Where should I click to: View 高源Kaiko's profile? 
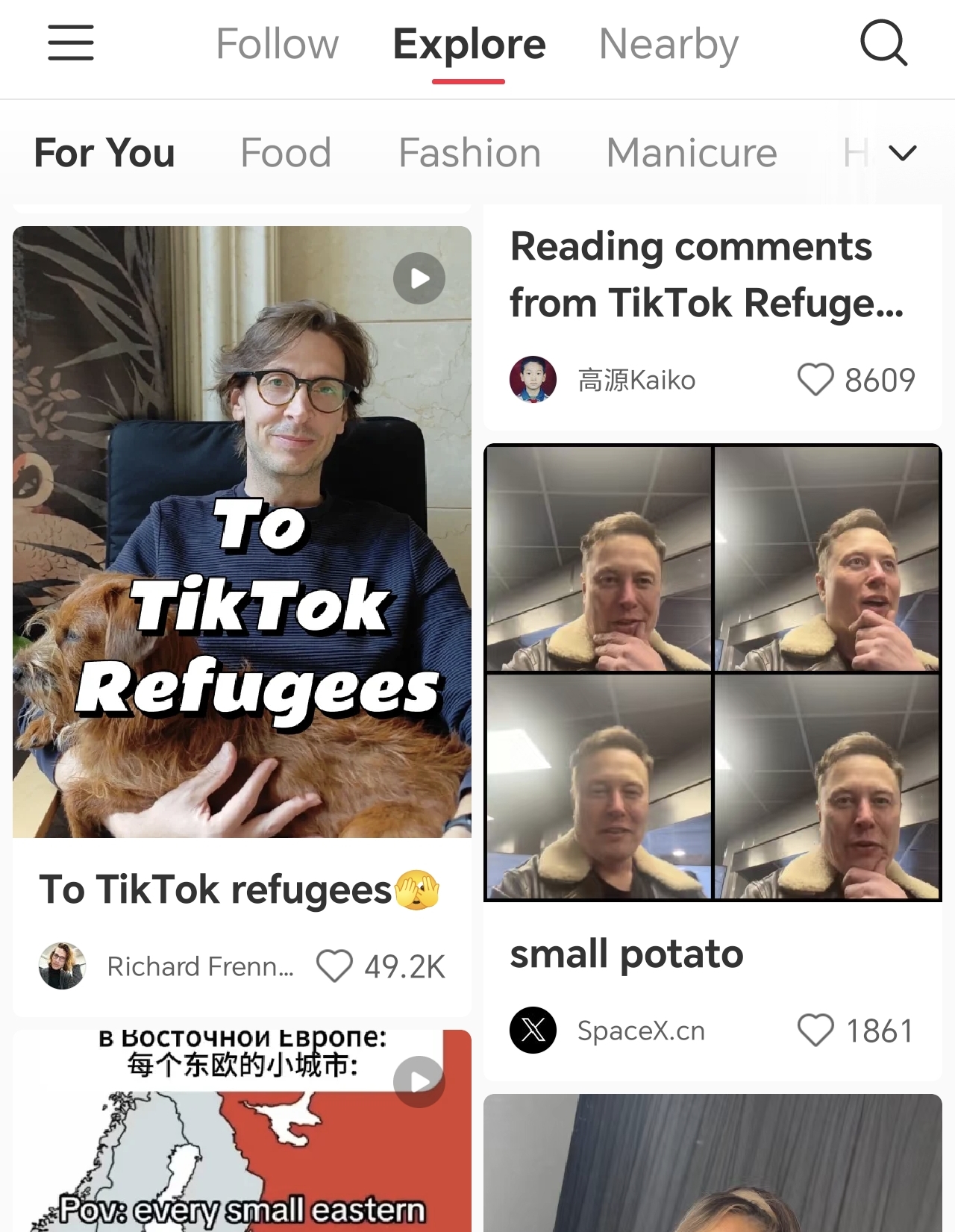click(x=533, y=380)
